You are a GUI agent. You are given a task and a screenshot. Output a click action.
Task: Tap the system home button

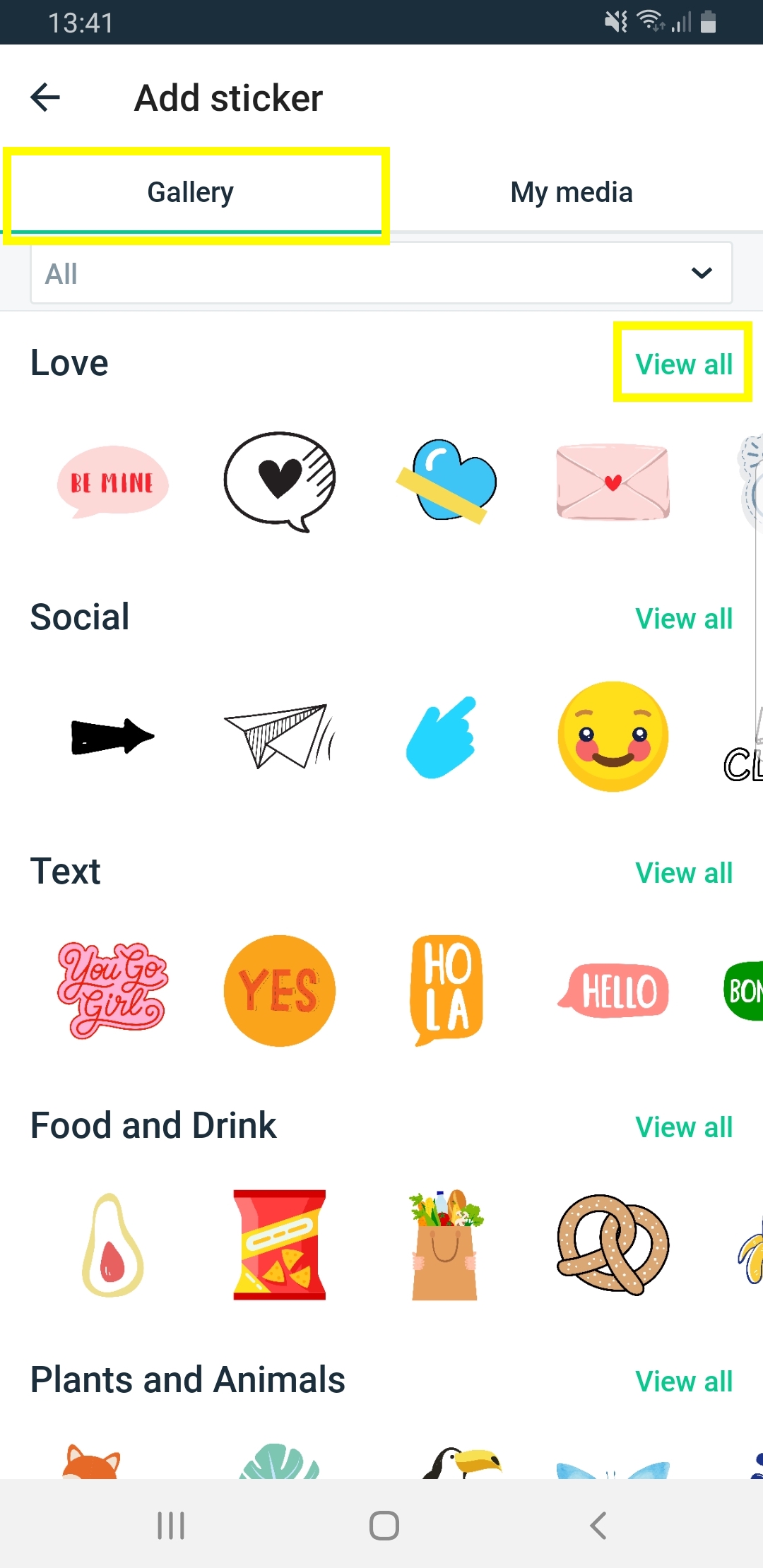(384, 1525)
